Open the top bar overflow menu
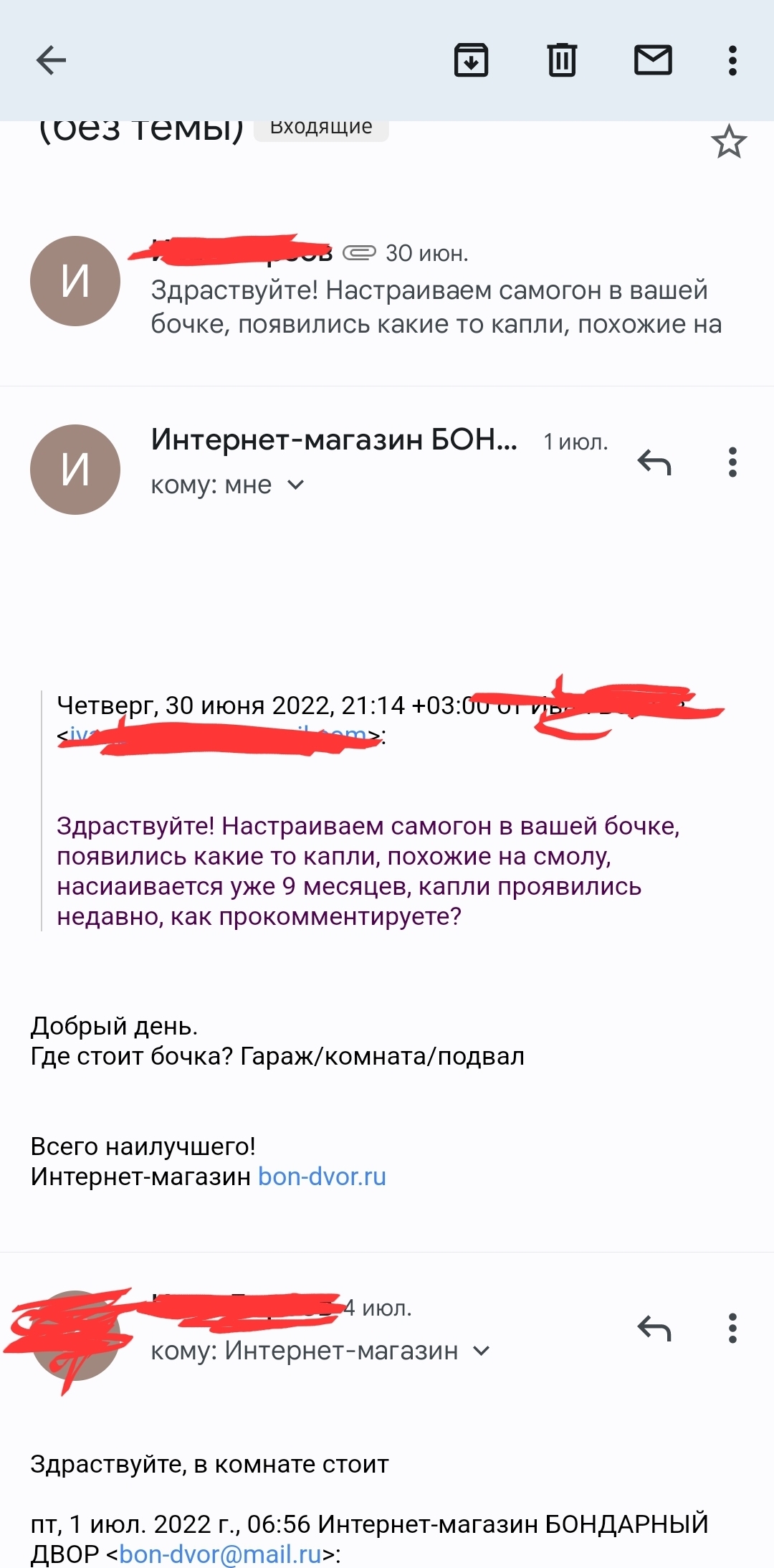774x1568 pixels. click(732, 60)
